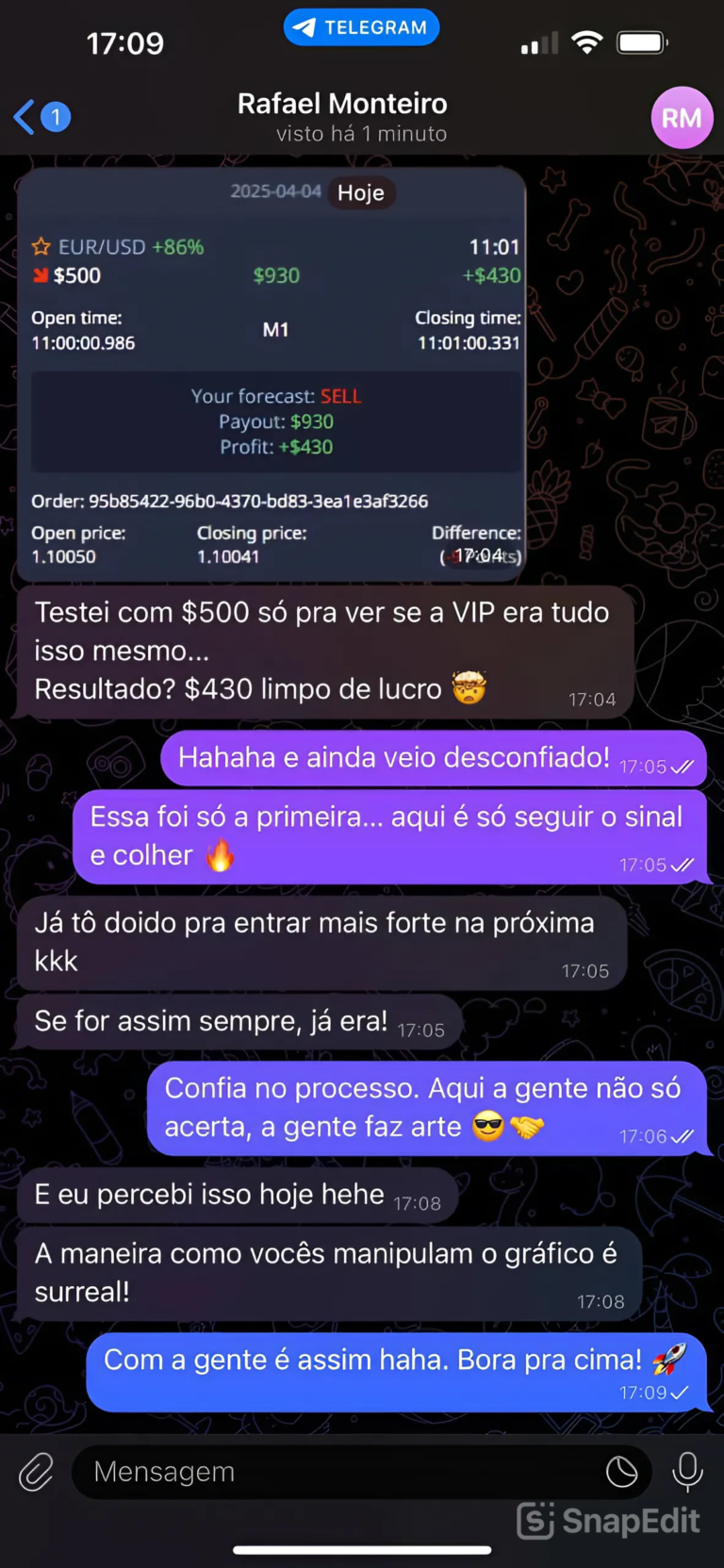Open the sticker panel icon
The image size is (724, 1568).
[621, 1472]
